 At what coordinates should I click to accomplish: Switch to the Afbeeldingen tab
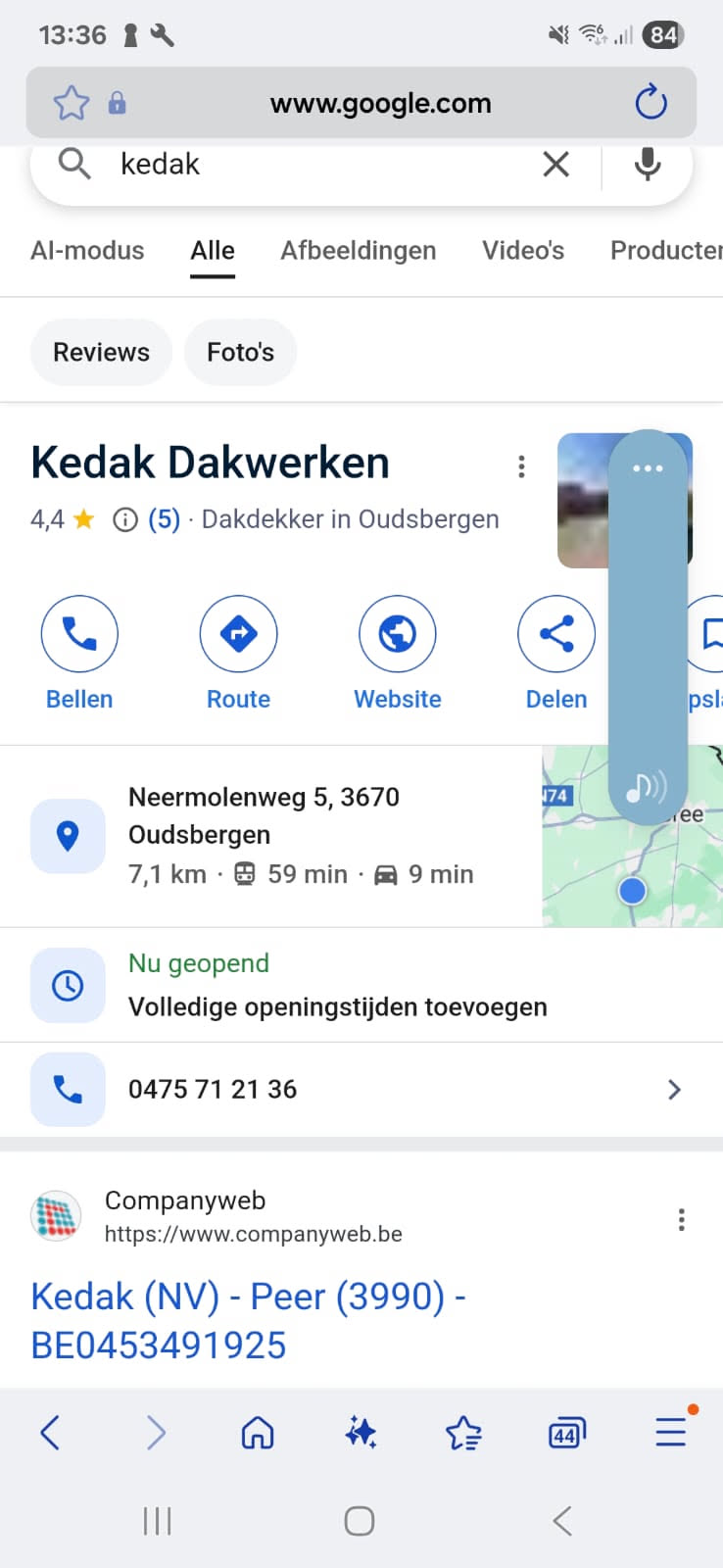[358, 251]
